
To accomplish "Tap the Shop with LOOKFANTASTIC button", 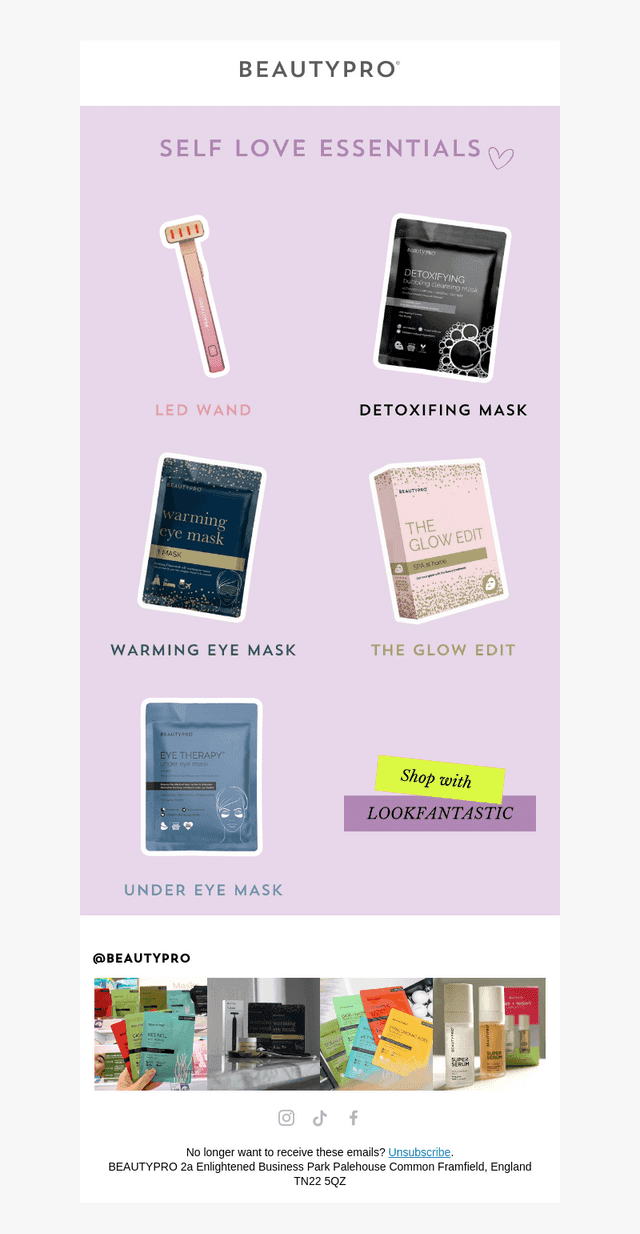I will click(440, 795).
